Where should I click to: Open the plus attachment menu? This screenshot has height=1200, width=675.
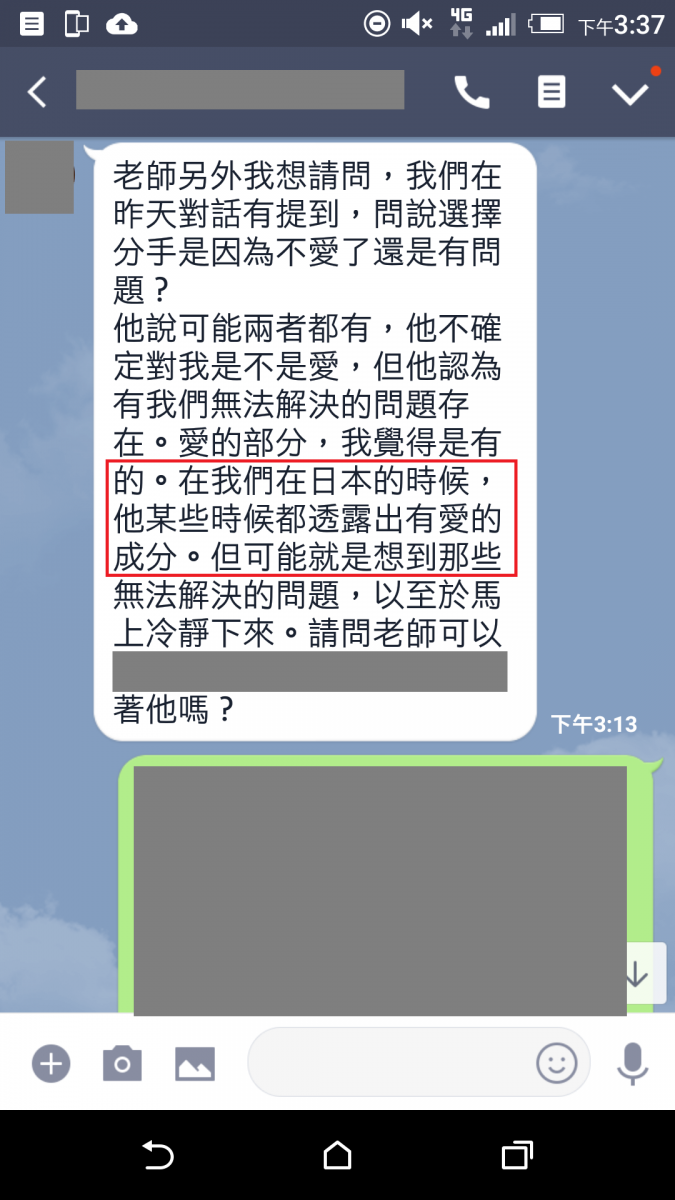(50, 1063)
